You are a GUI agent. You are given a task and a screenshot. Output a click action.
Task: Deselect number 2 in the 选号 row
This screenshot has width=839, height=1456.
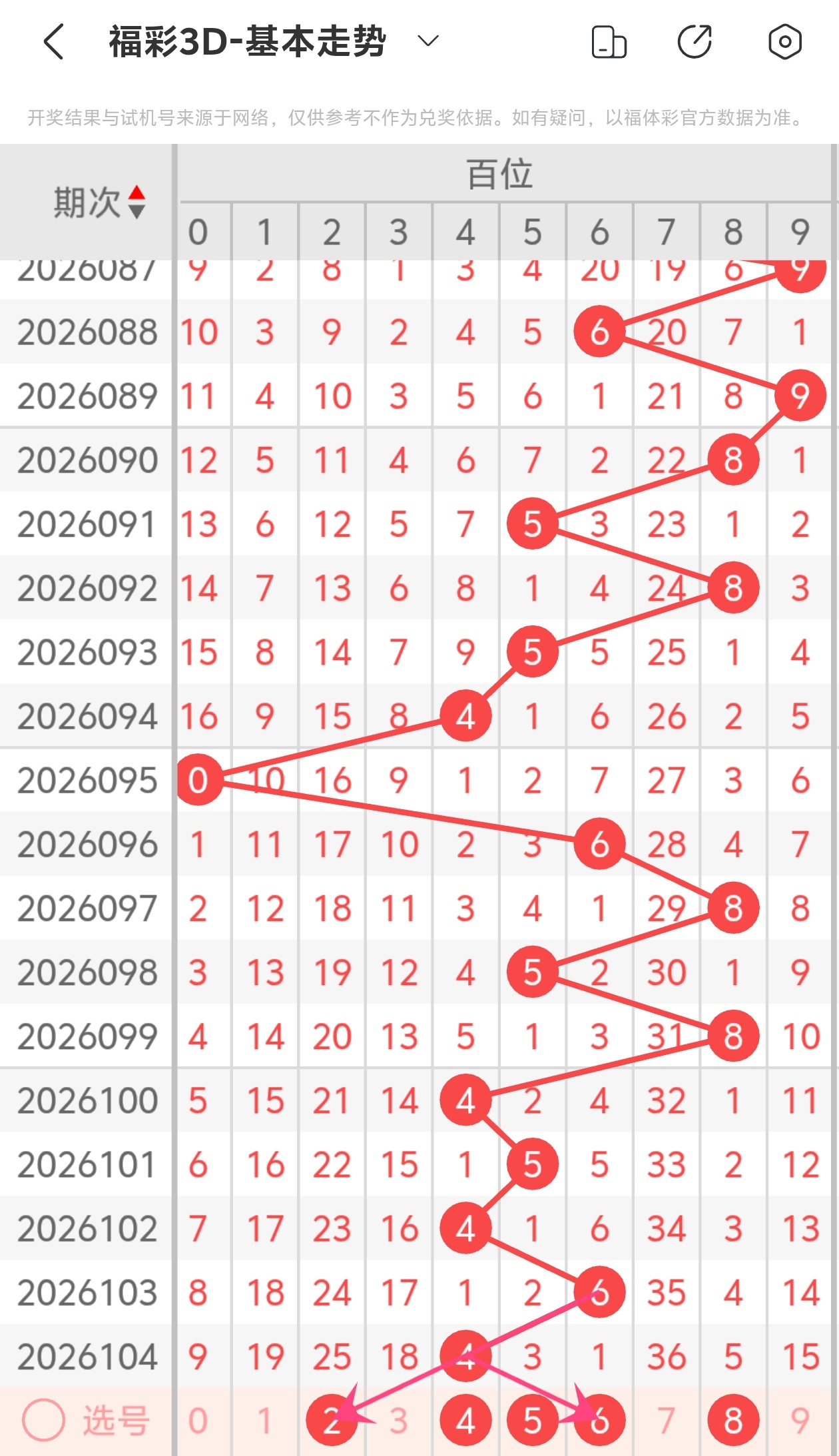[332, 1421]
